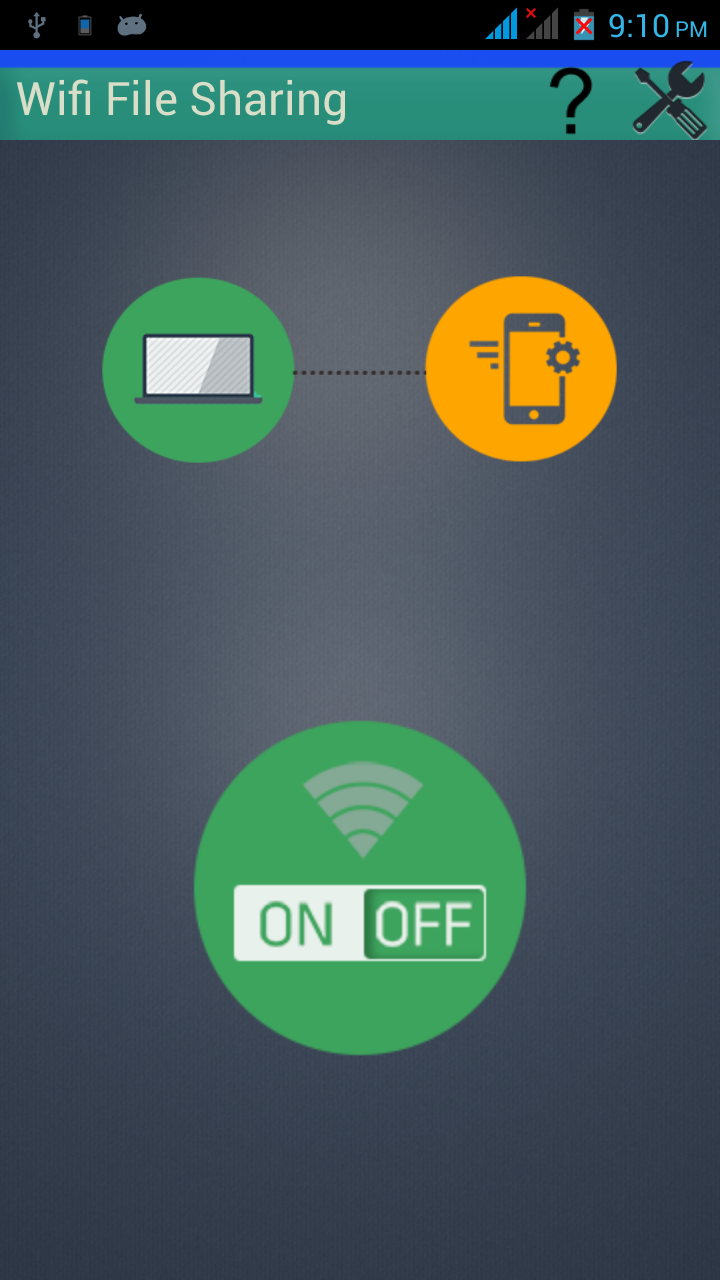Tap the battery status icon

pyautogui.click(x=583, y=24)
